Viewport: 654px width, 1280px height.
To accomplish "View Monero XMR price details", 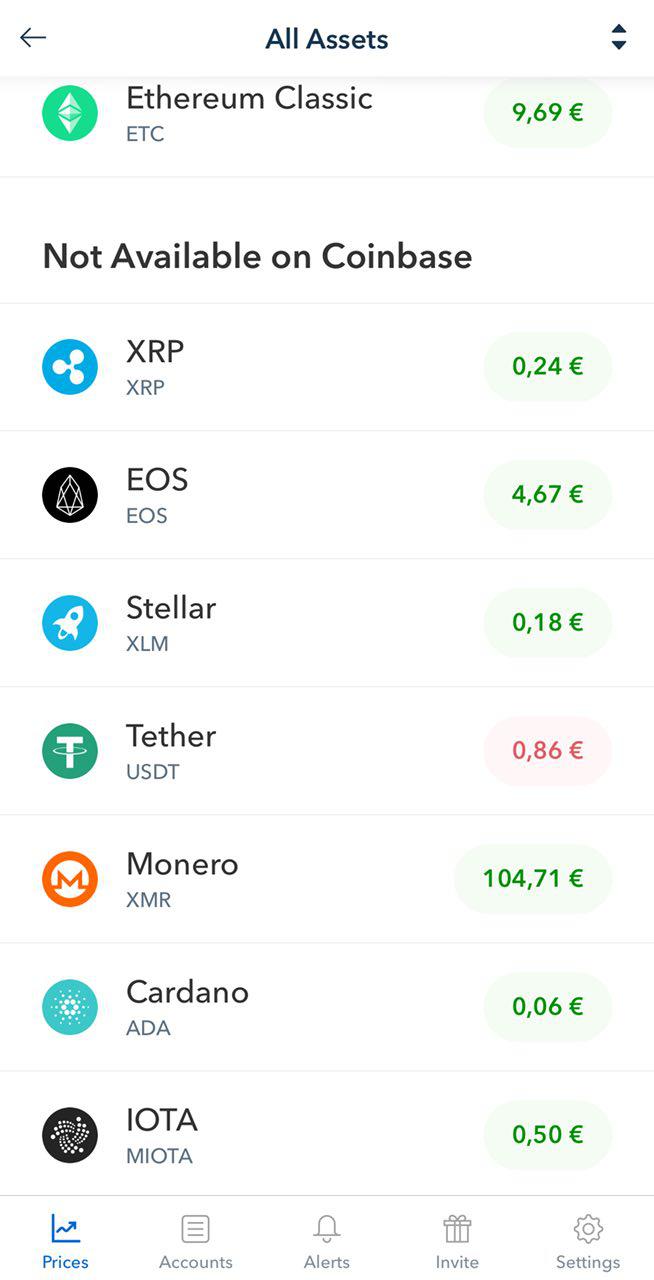I will coord(327,879).
